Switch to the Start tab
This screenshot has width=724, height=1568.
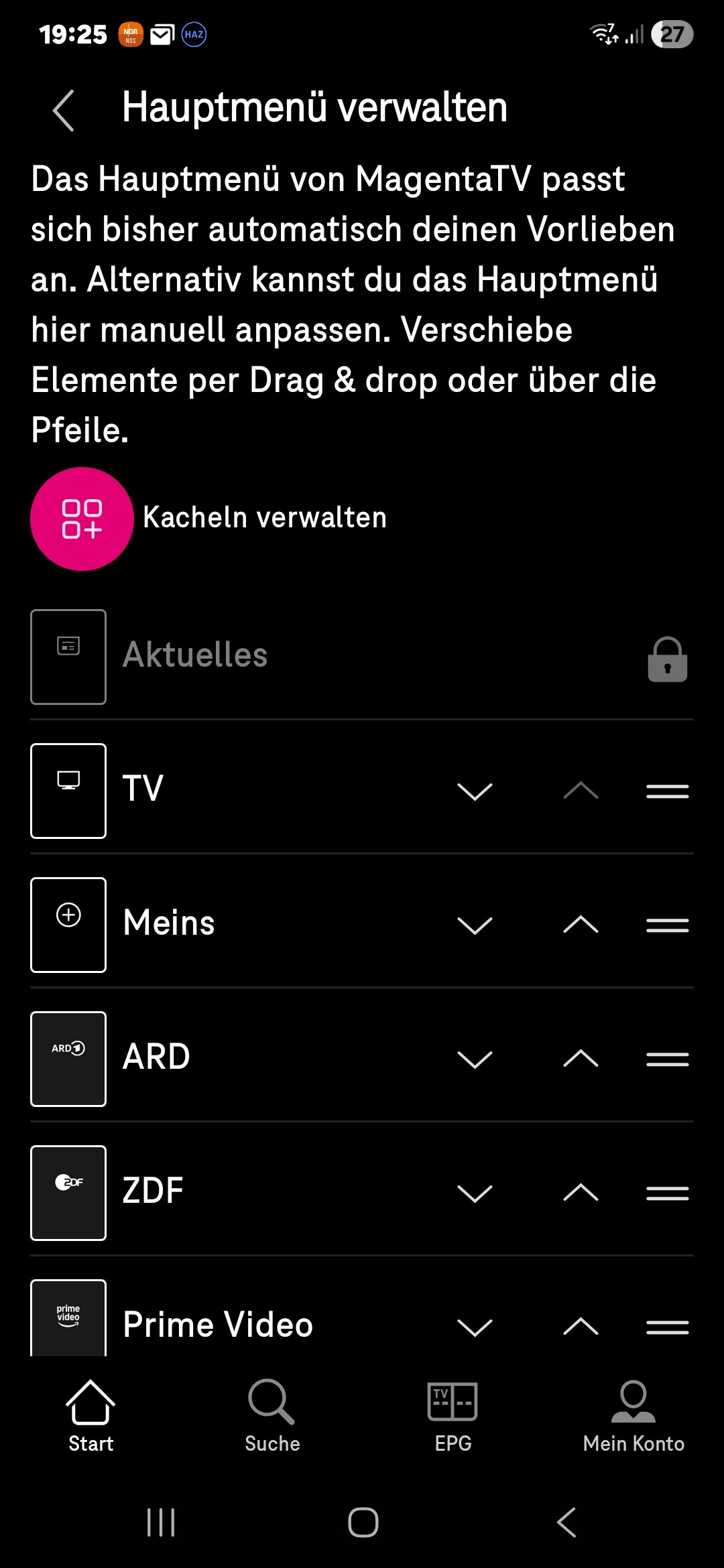click(x=90, y=1415)
